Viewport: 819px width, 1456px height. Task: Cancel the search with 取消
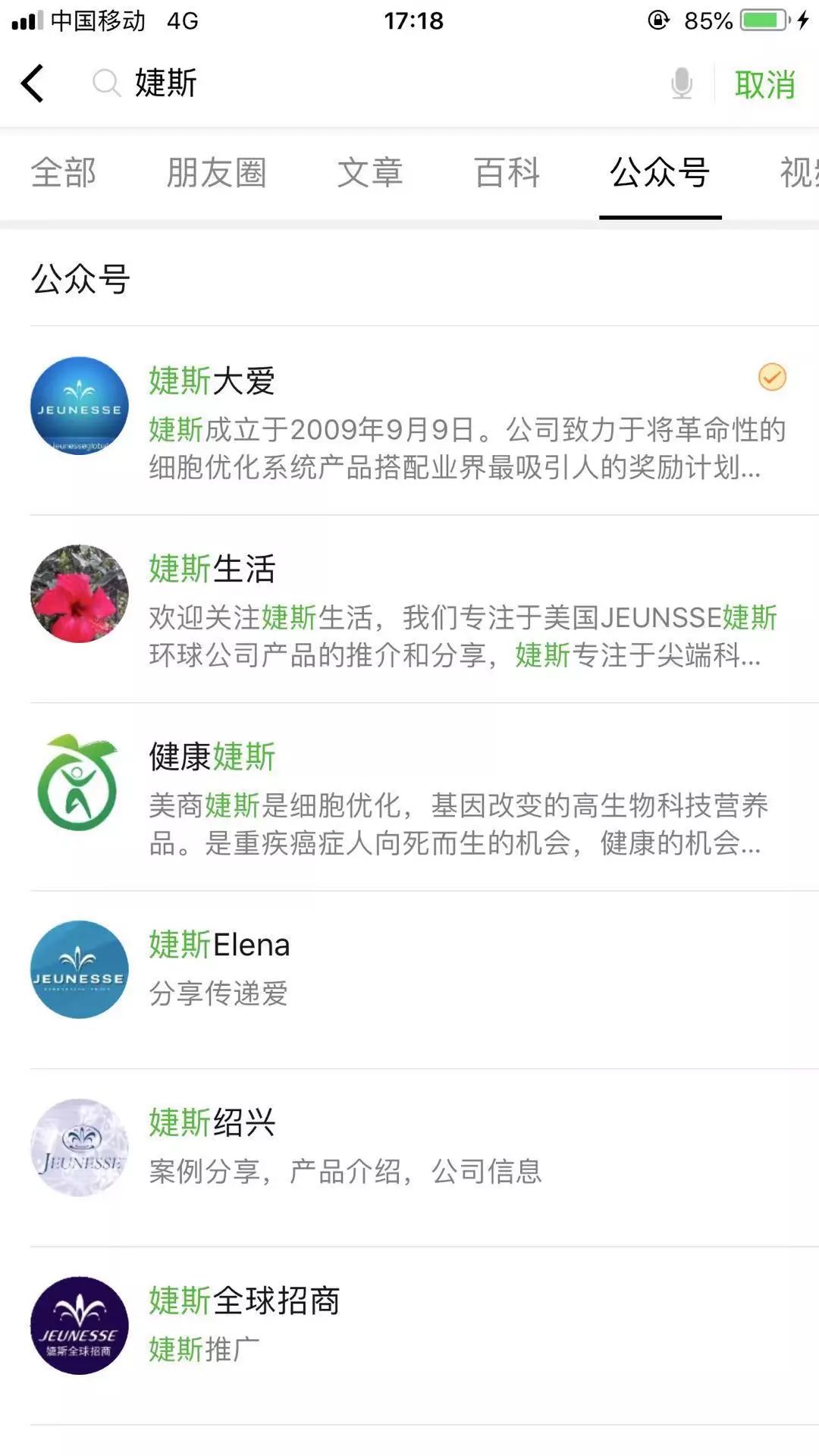point(764,84)
